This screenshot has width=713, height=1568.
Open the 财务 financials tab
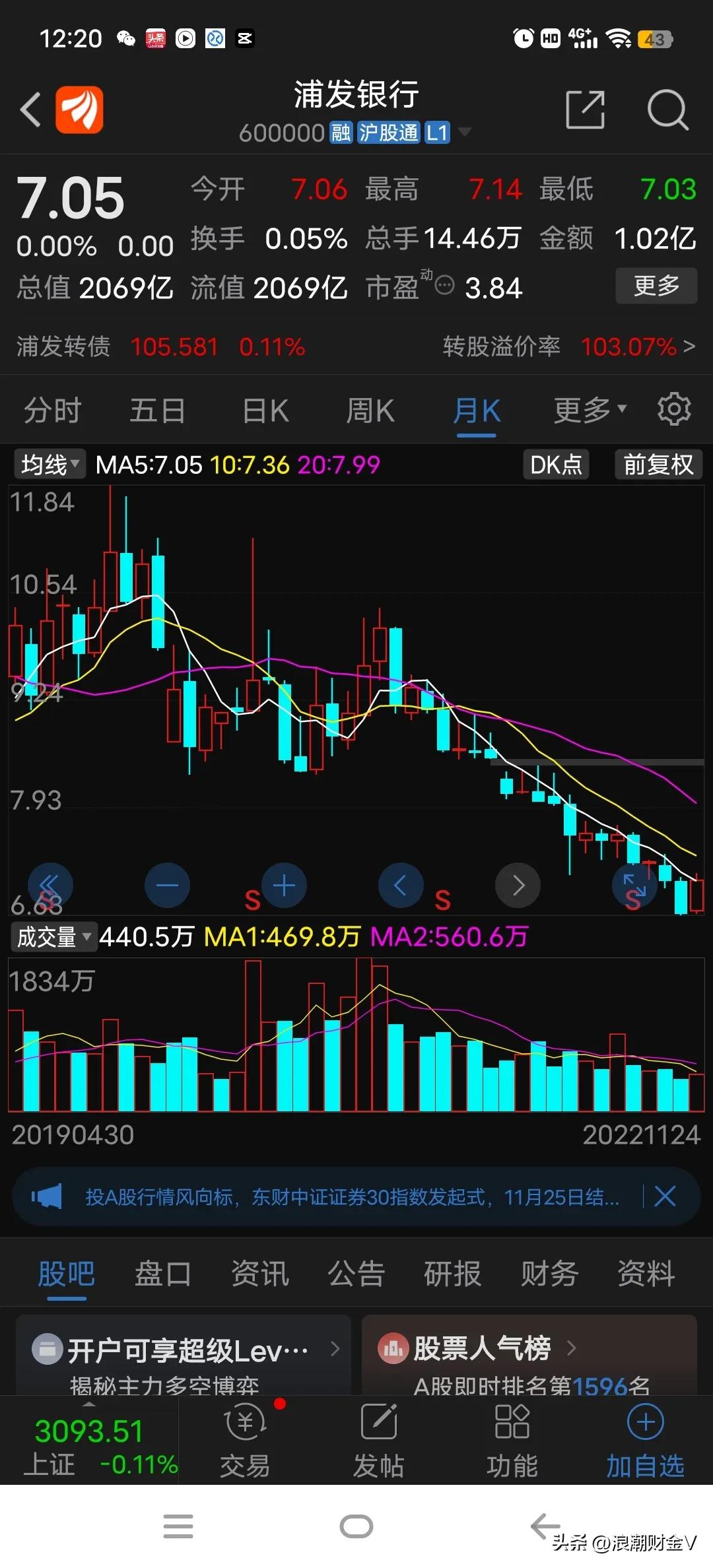pyautogui.click(x=547, y=1272)
